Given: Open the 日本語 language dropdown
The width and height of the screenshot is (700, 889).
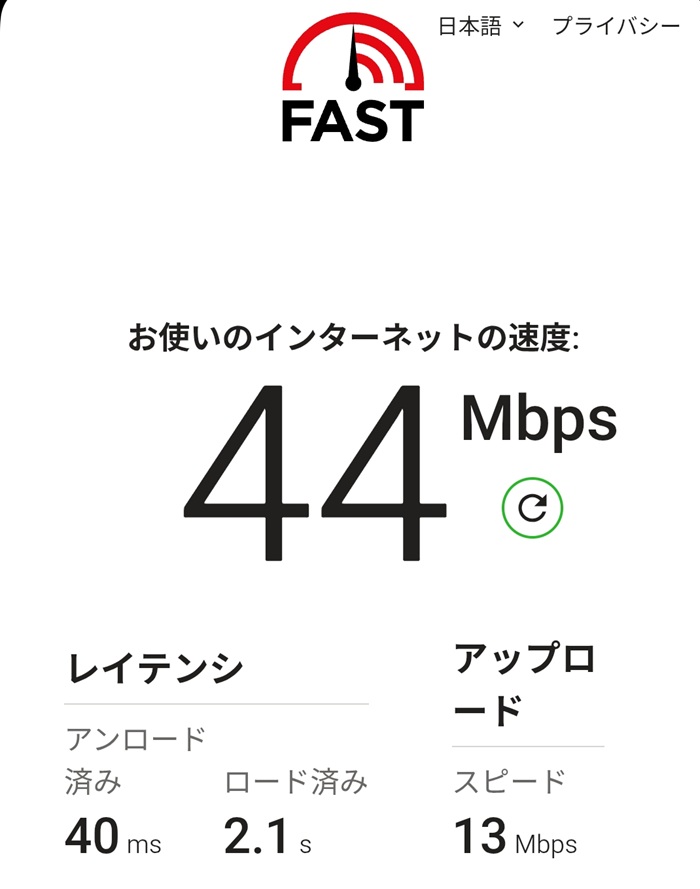Looking at the screenshot, I should [x=480, y=27].
